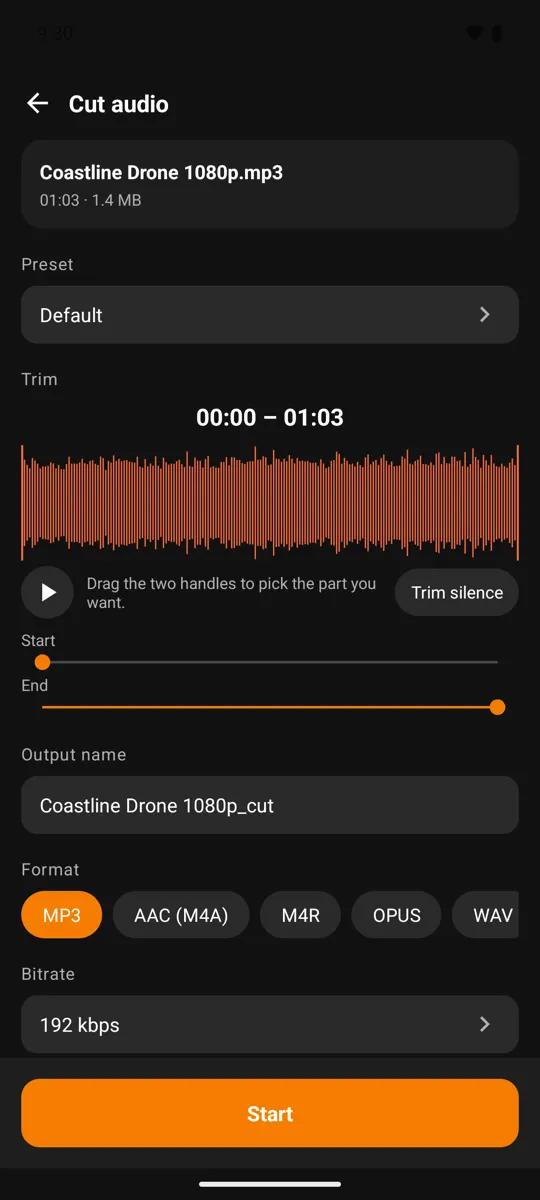
Task: Pick the M4R format chip
Action: pos(301,915)
